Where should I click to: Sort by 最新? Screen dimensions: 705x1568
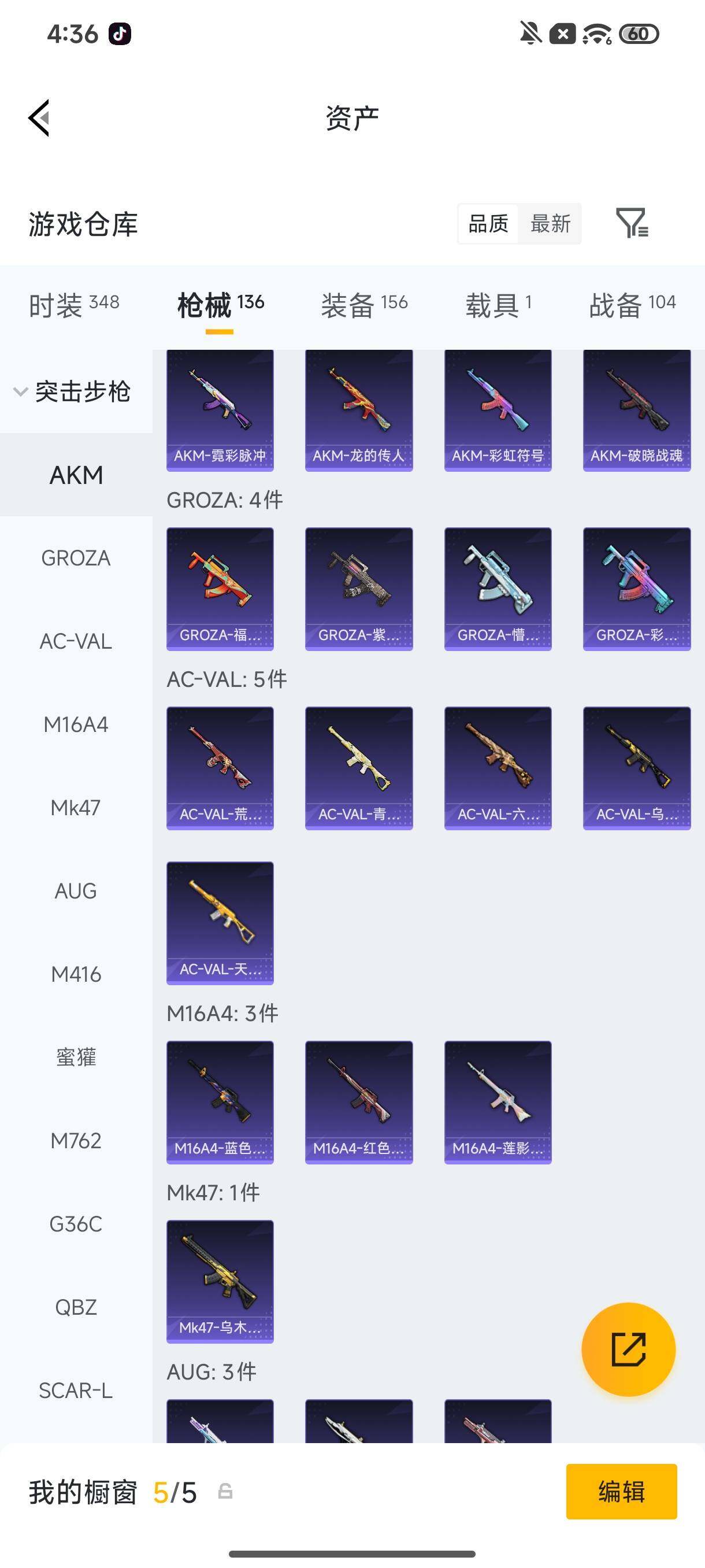[x=550, y=223]
